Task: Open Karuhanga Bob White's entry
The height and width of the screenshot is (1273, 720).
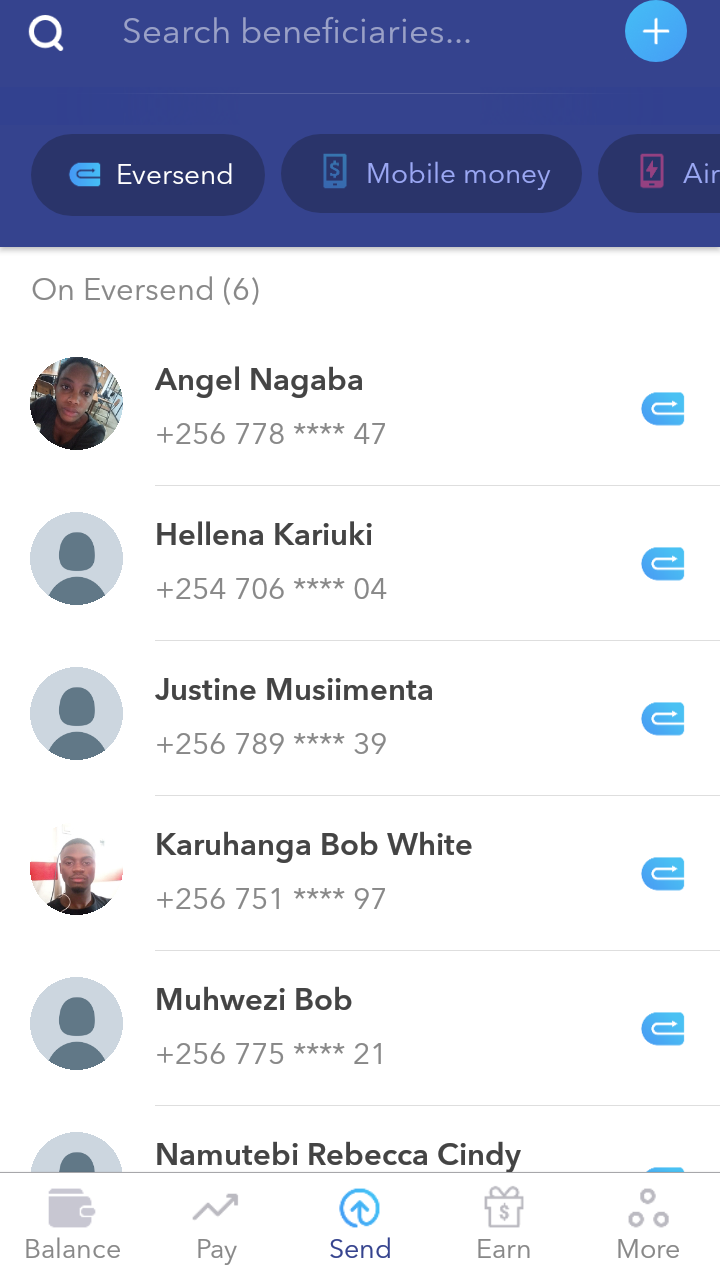Action: (313, 869)
